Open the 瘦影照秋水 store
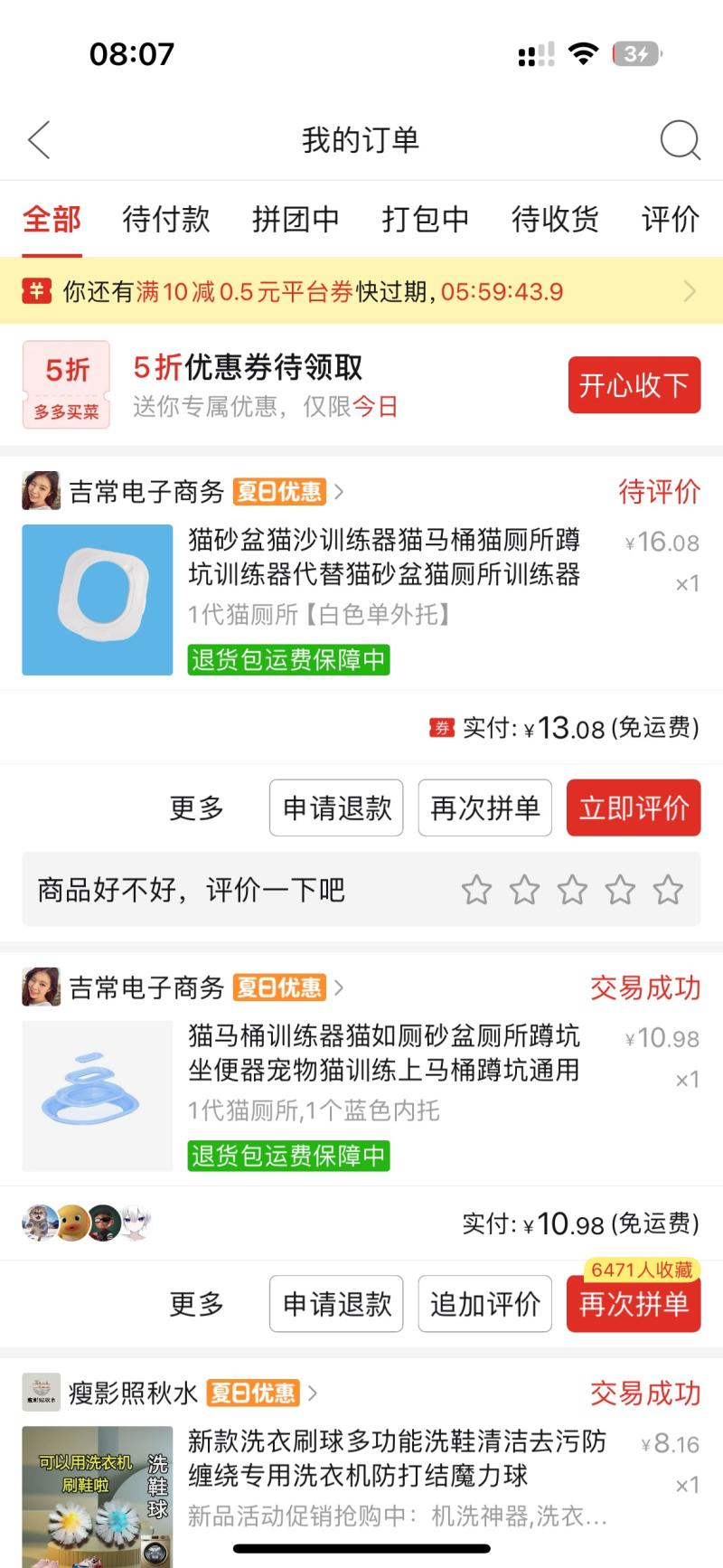The height and width of the screenshot is (1568, 723). 133,1393
